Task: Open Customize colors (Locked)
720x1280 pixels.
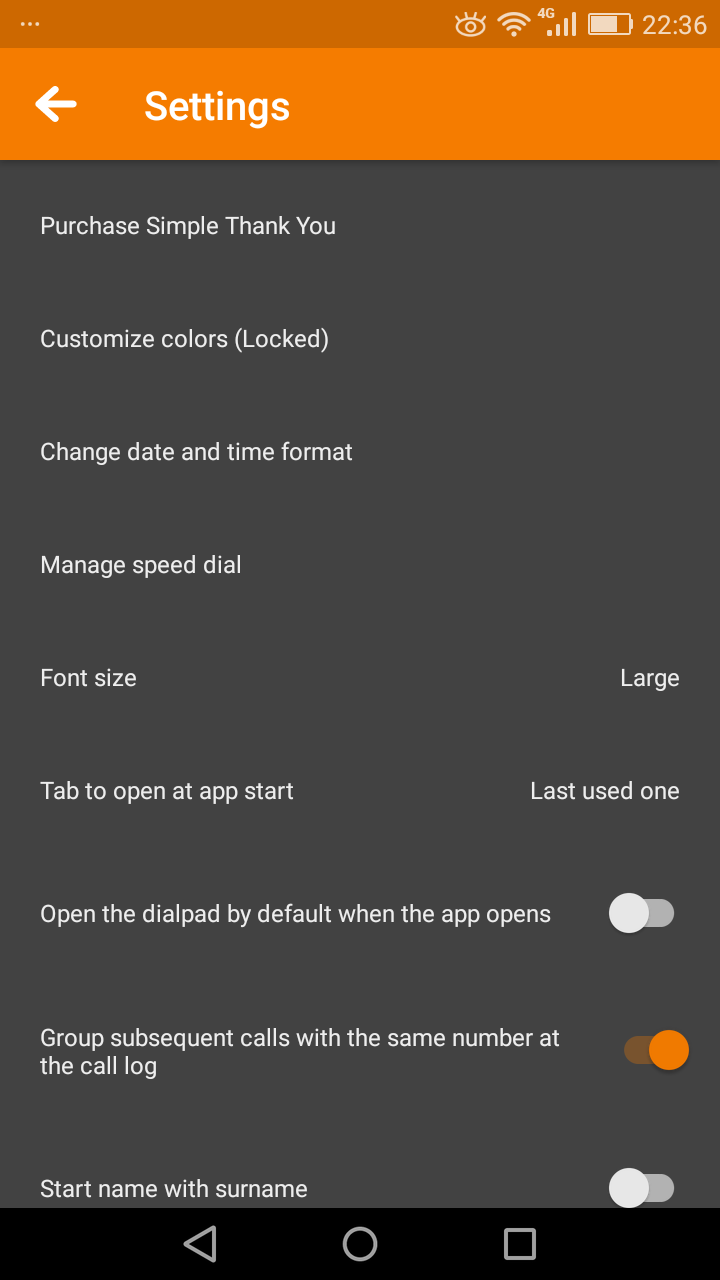Action: click(x=184, y=338)
